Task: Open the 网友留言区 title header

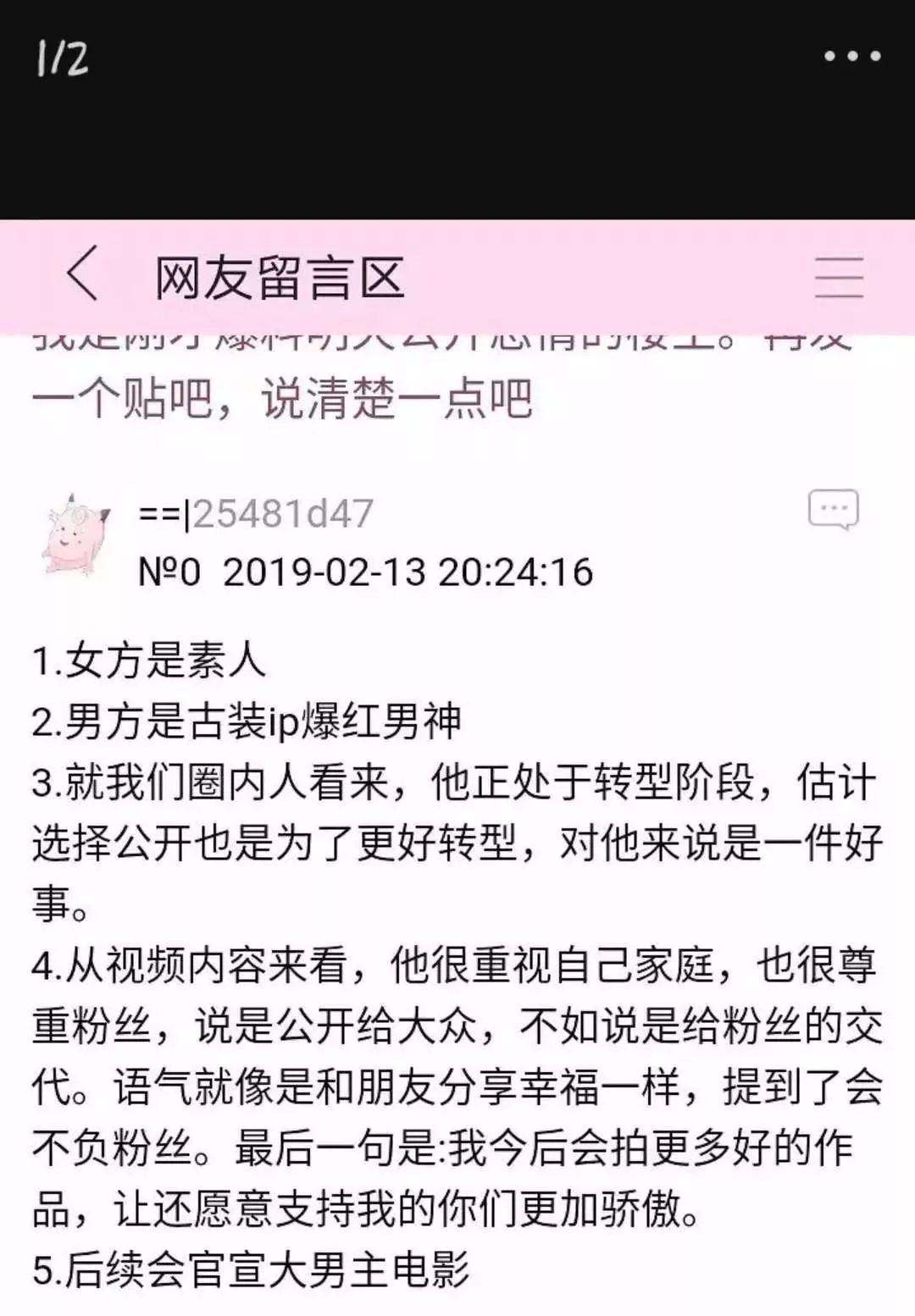Action: click(282, 279)
